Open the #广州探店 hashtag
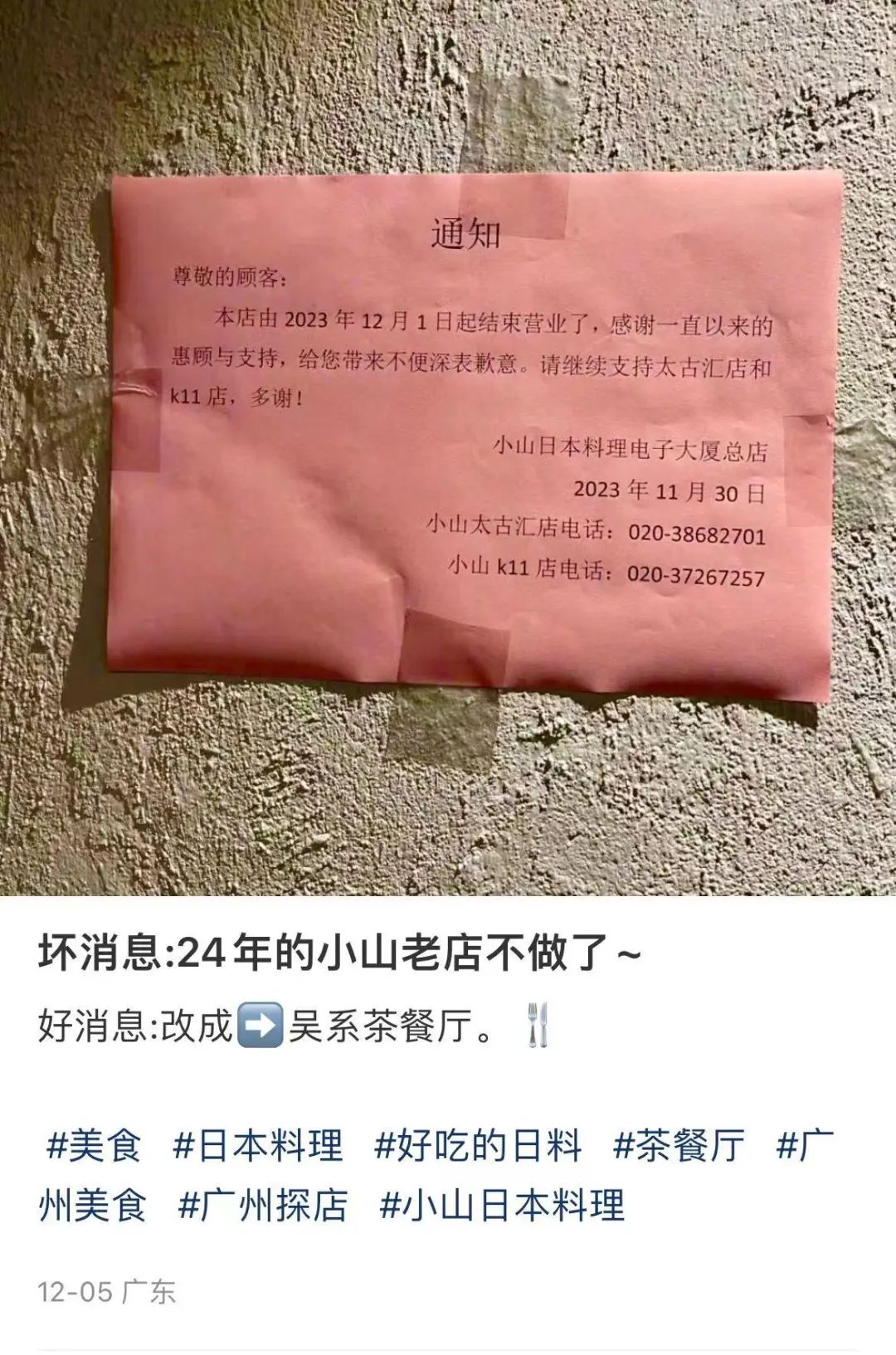 click(x=263, y=1206)
